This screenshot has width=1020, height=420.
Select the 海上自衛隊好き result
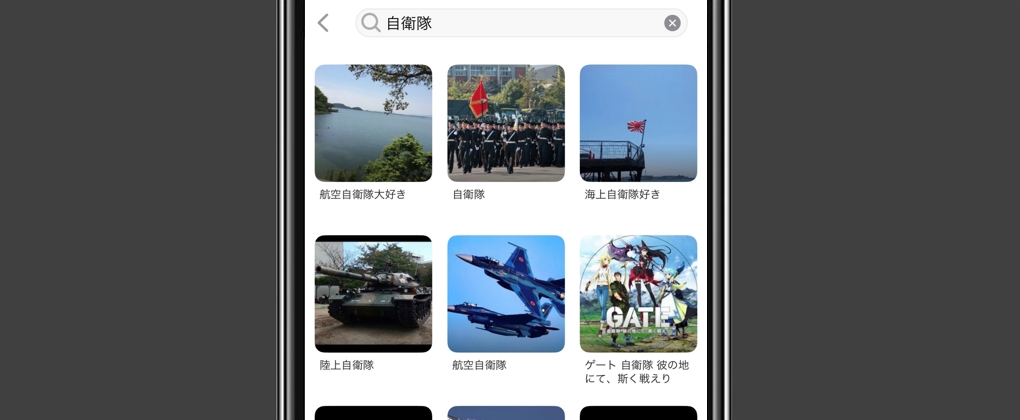[x=638, y=123]
